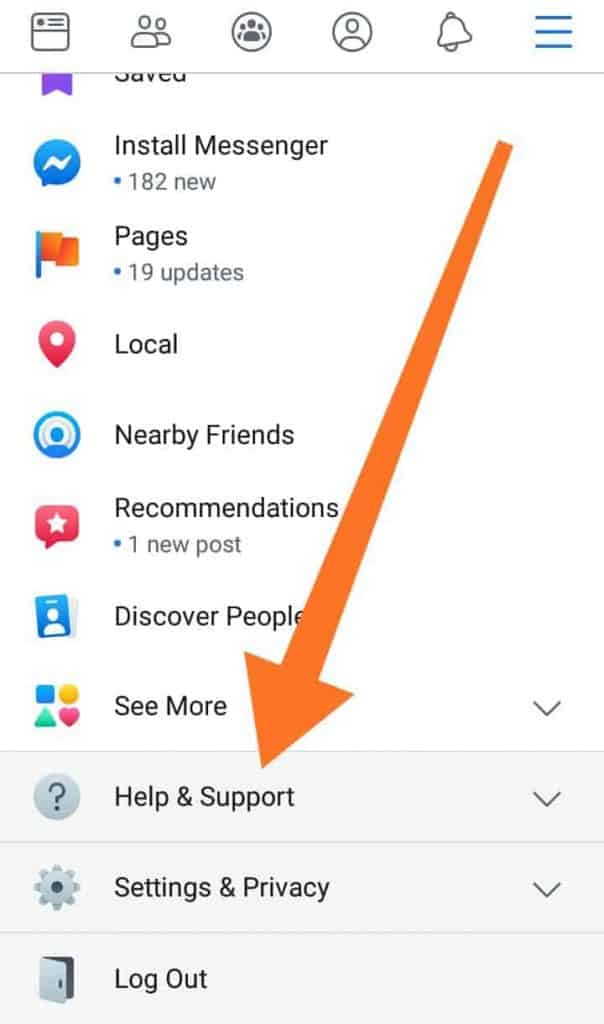This screenshot has height=1024, width=604.
Task: View Recommendations
Action: coord(302,525)
